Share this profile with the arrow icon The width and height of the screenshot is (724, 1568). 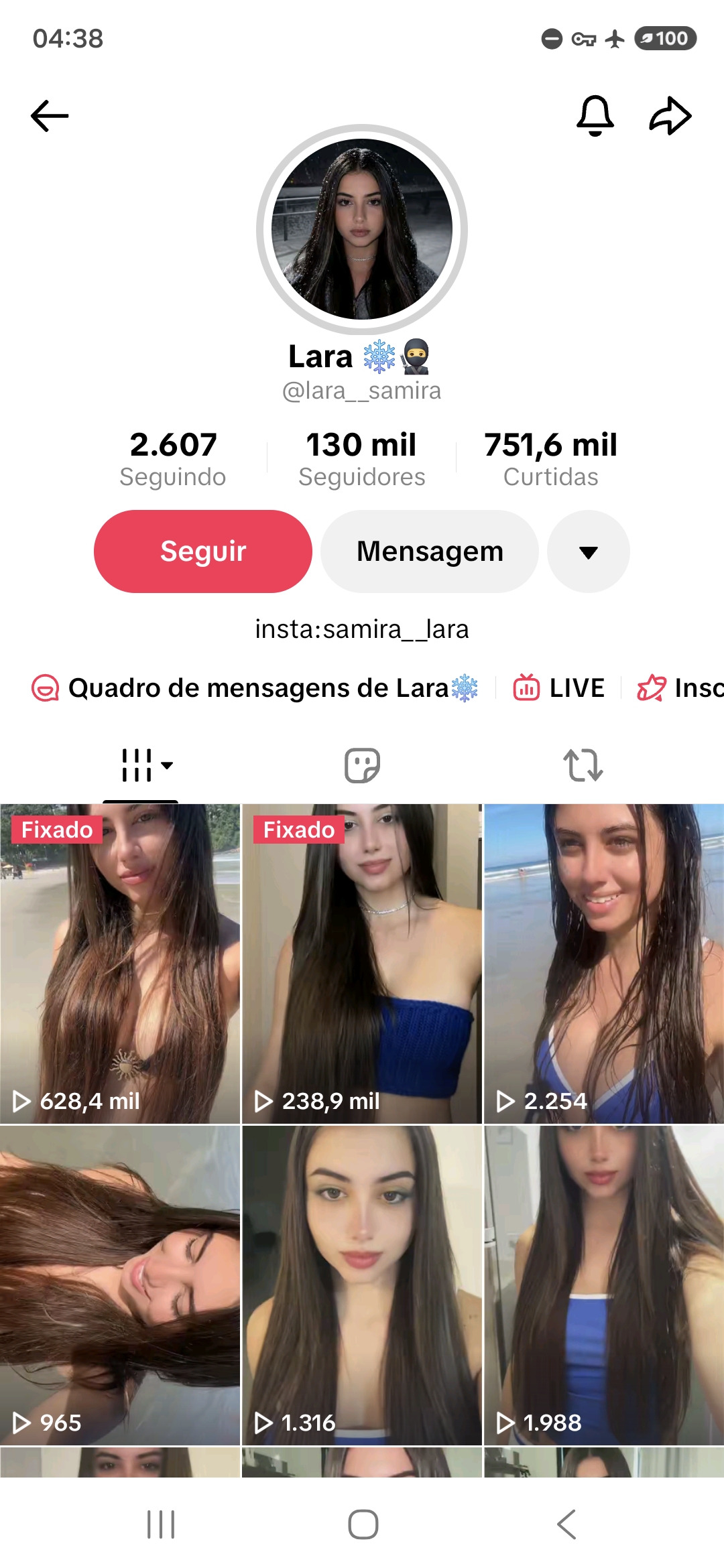tap(670, 116)
